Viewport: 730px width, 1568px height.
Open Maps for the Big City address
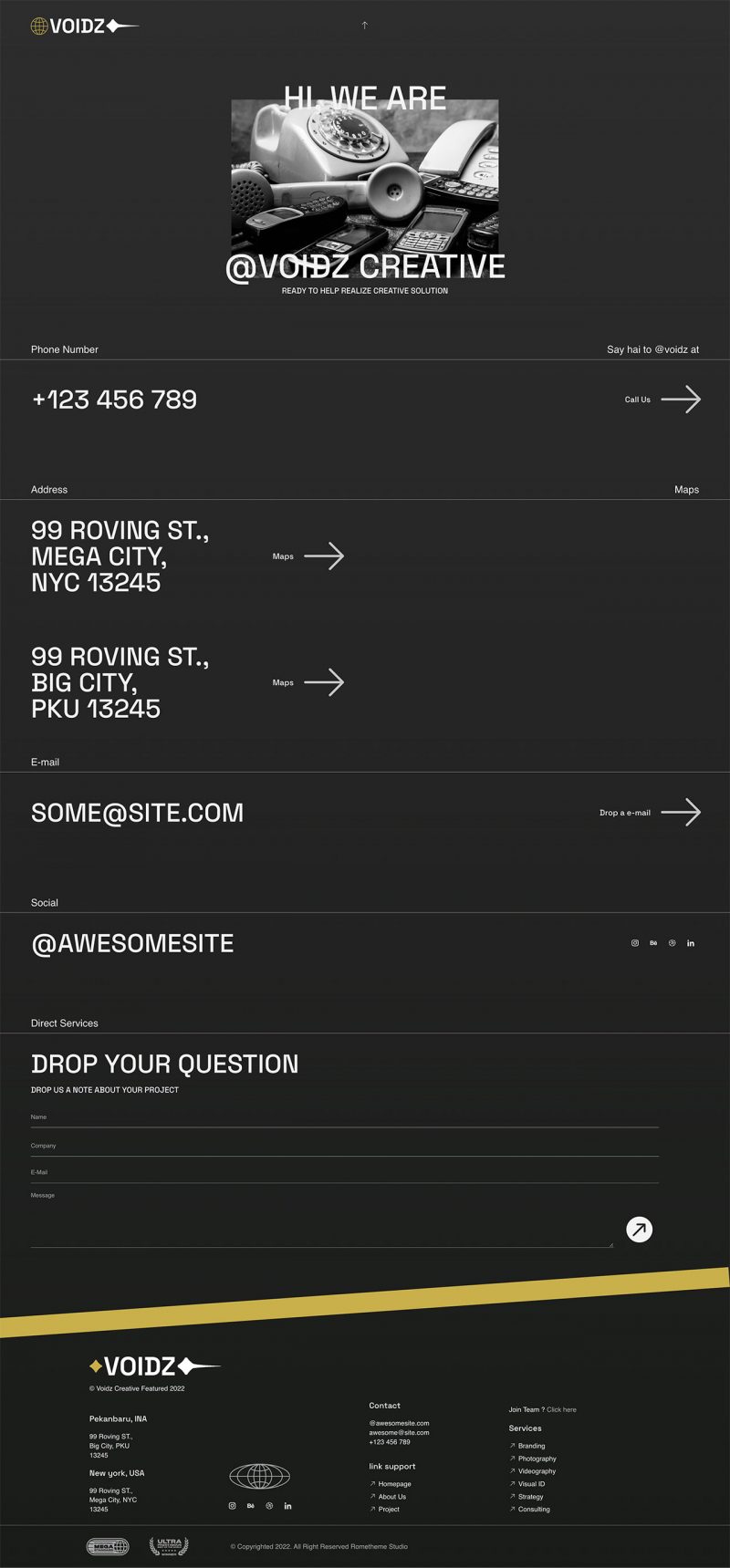tap(323, 682)
